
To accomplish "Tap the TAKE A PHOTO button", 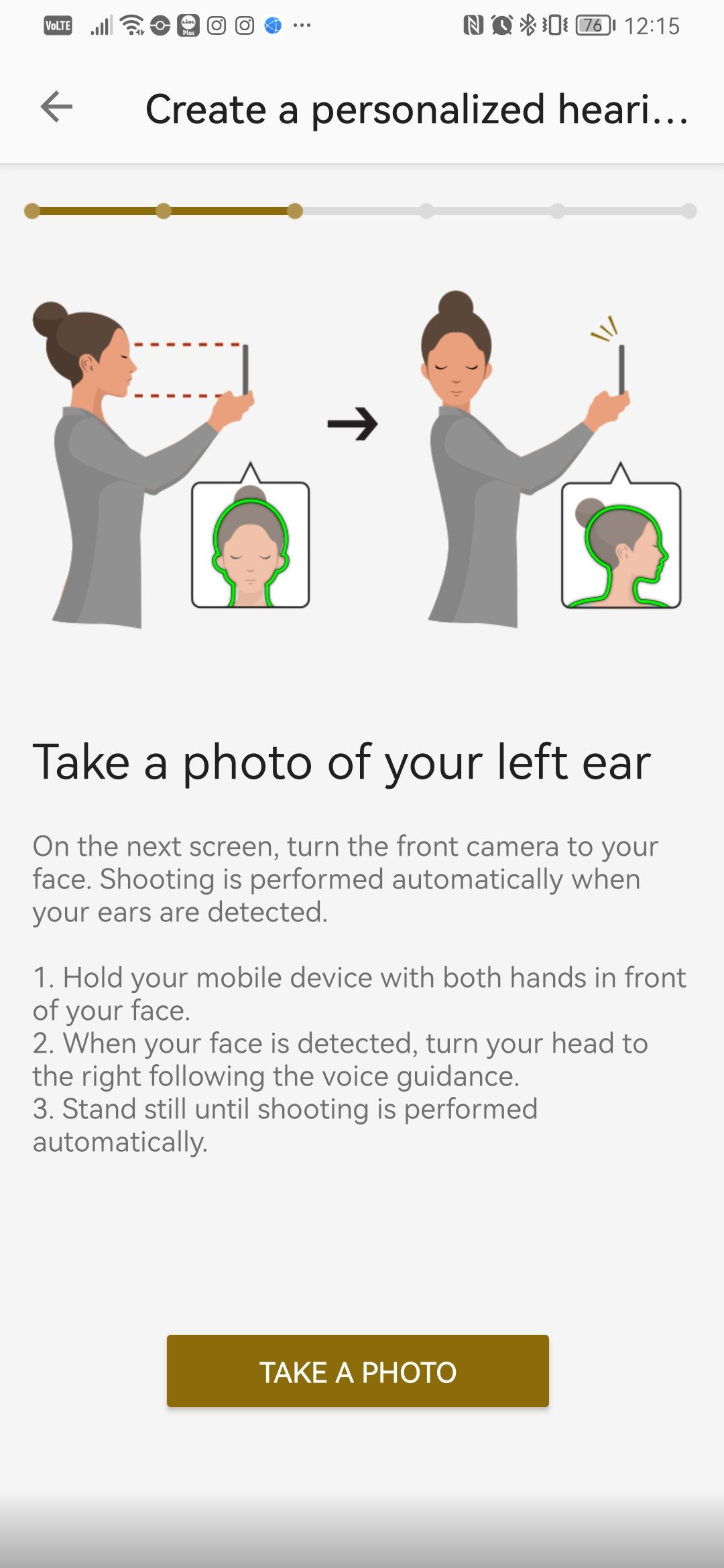I will (358, 1371).
